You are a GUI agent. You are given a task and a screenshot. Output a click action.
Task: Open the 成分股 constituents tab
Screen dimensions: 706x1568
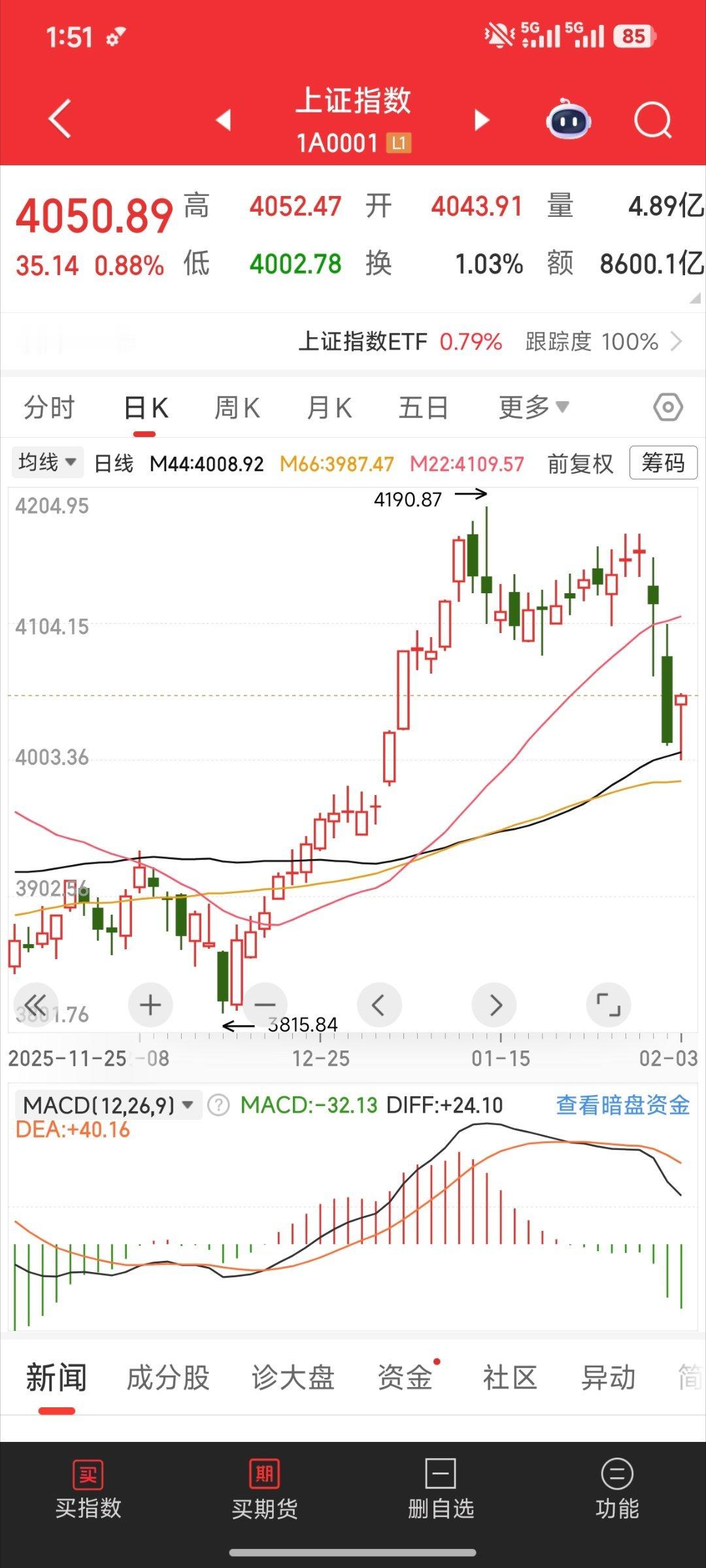167,1377
